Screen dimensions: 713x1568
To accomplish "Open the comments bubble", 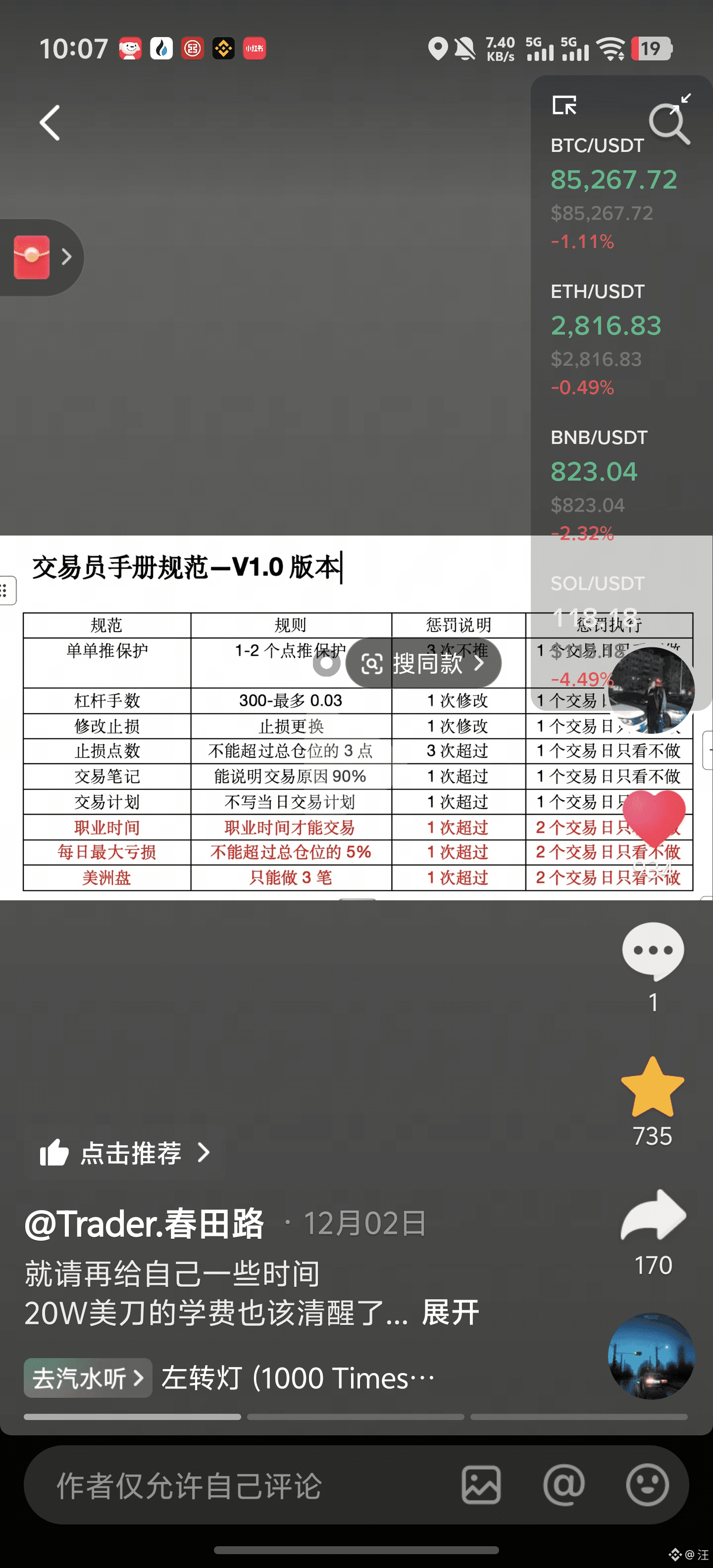I will click(x=653, y=951).
